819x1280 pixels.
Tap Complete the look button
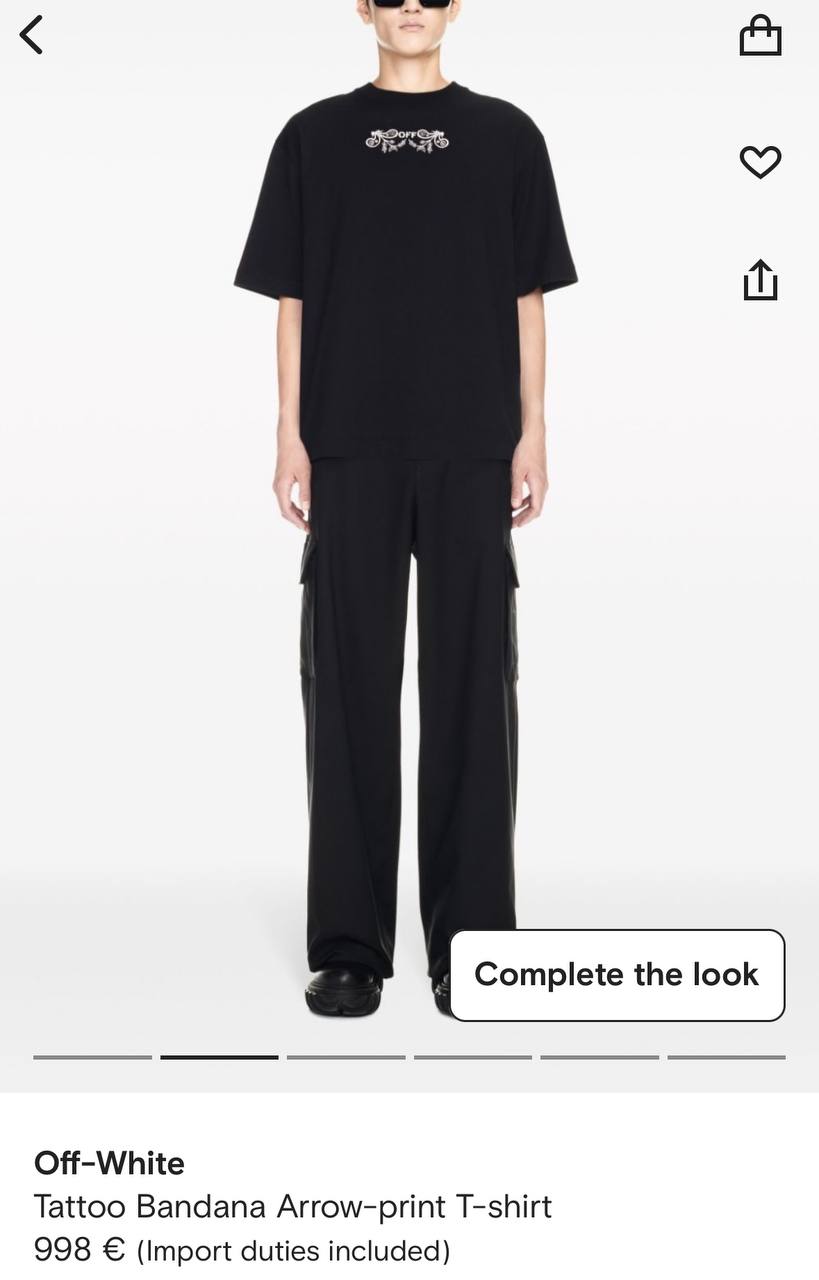click(617, 975)
